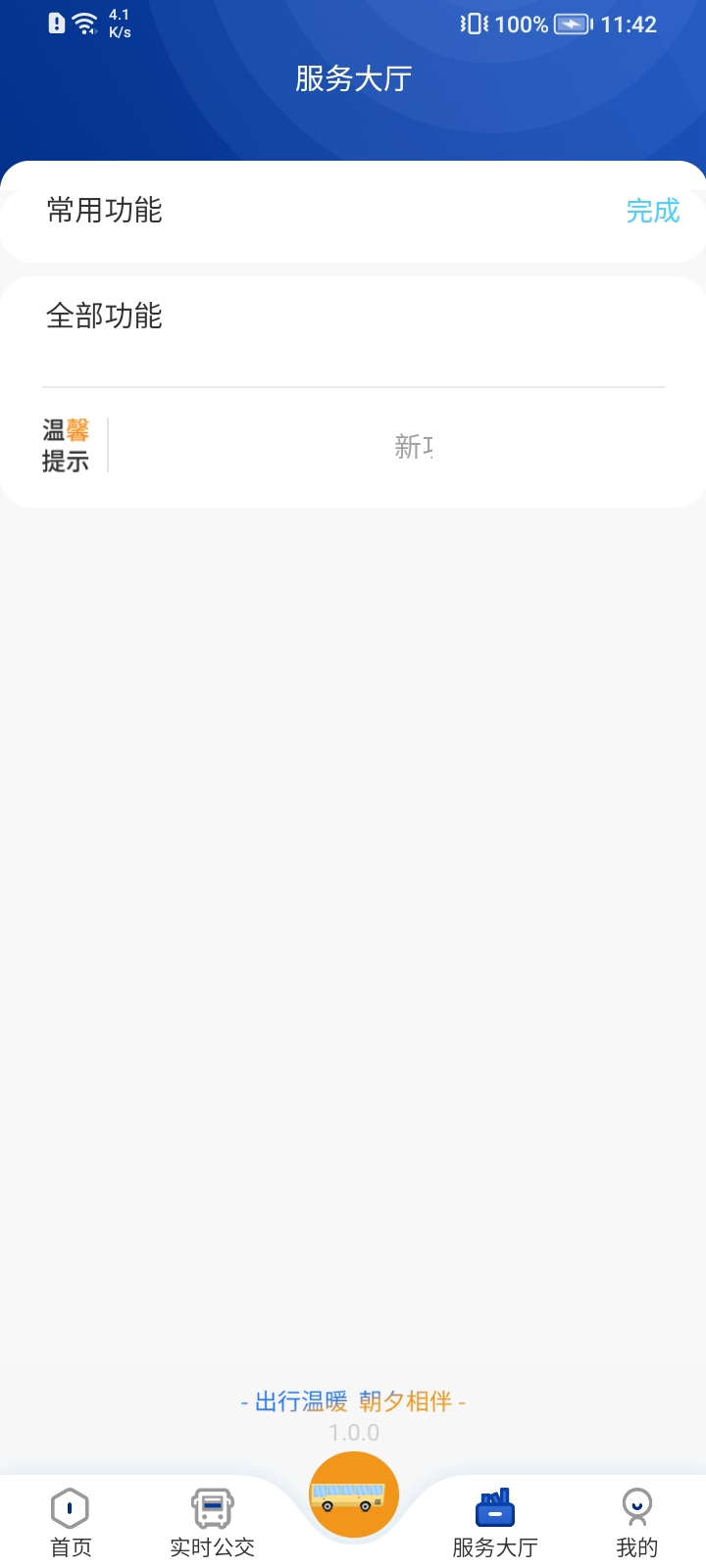Click the 服务大厅 title text
The height and width of the screenshot is (1568, 706).
click(x=353, y=78)
